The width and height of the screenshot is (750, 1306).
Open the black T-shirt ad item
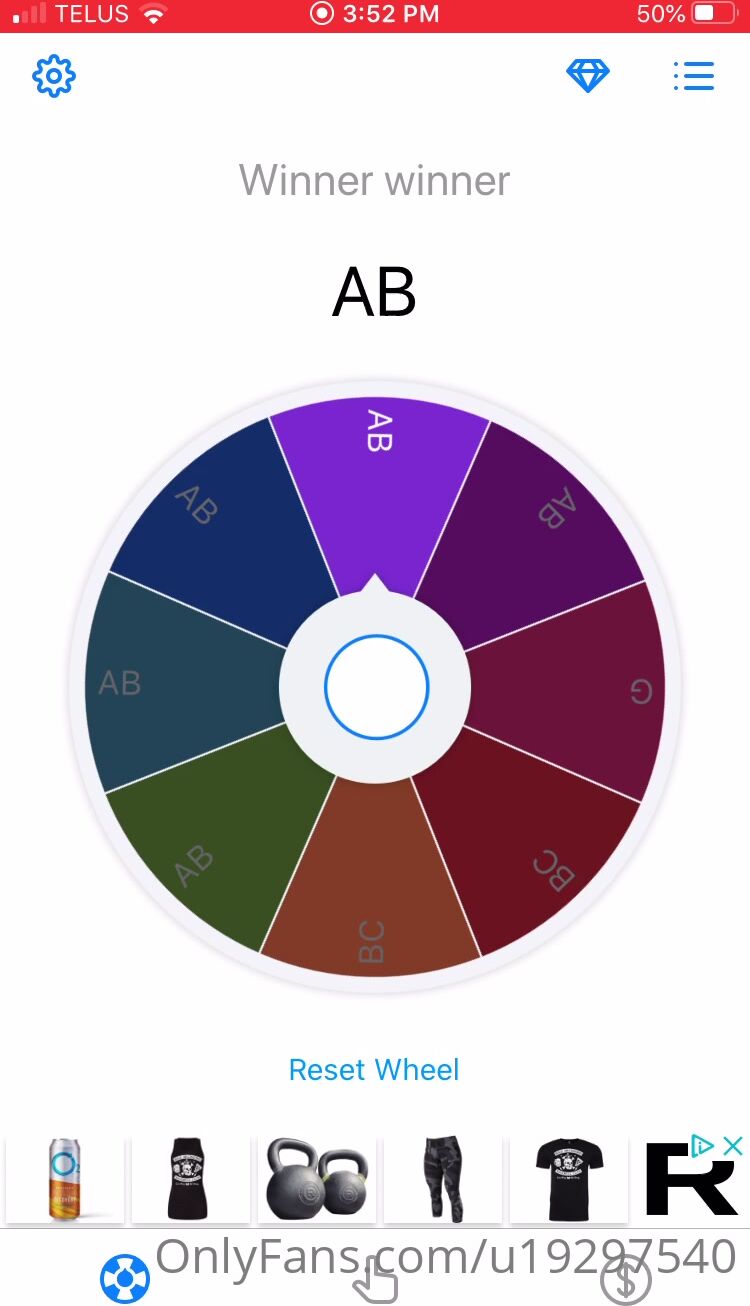point(568,1180)
